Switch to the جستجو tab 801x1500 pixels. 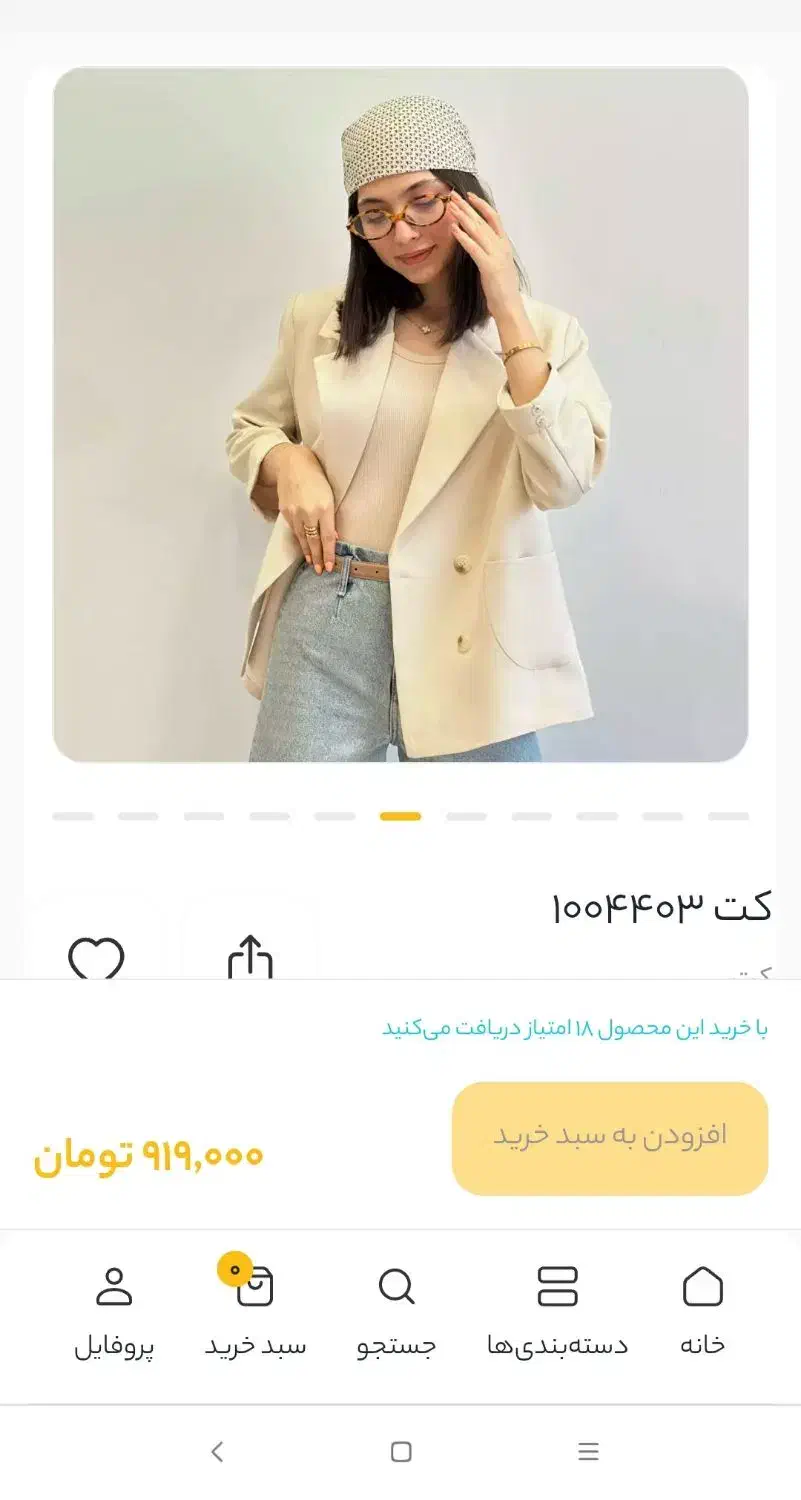coord(396,1310)
